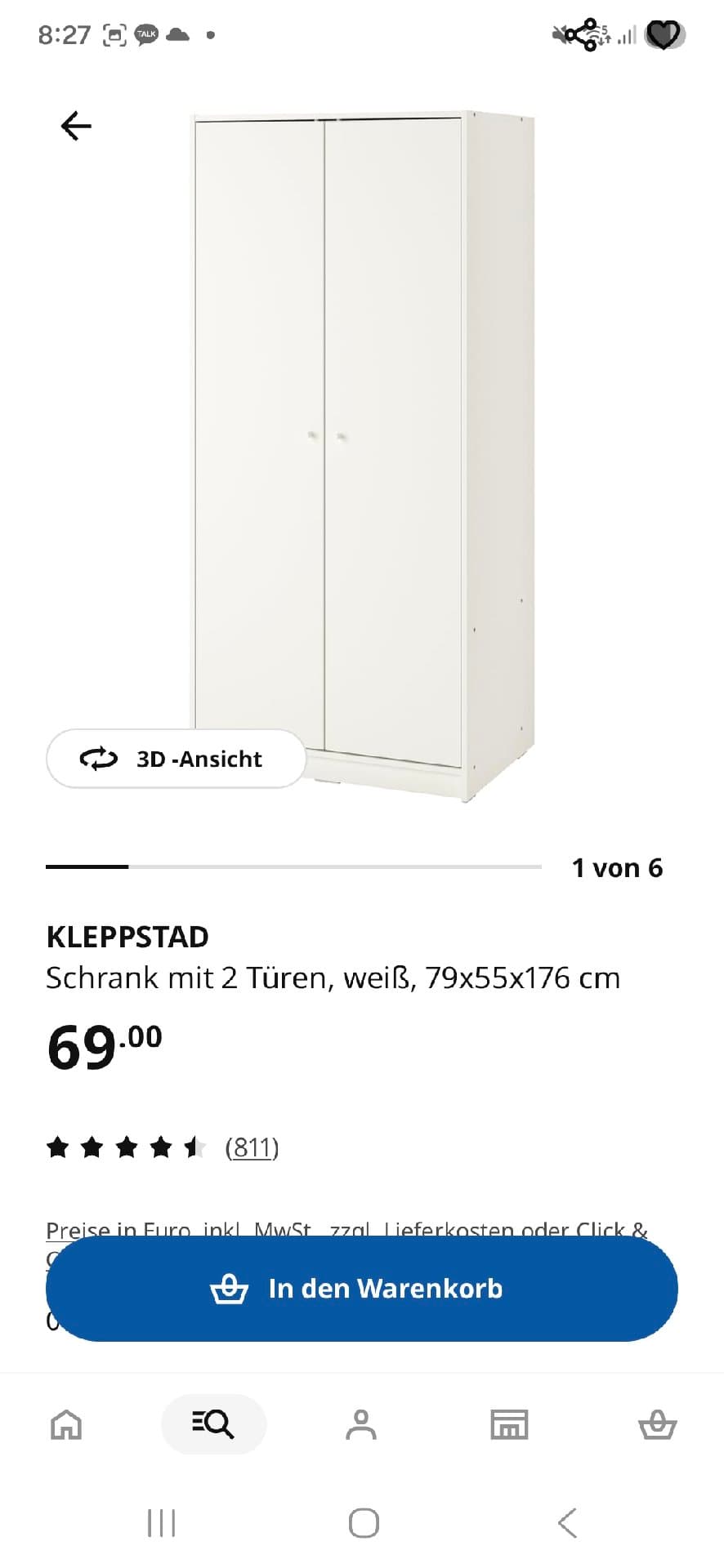Viewport: 724px width, 1568px height.
Task: Open the shopping basket tab
Action: point(657,1425)
